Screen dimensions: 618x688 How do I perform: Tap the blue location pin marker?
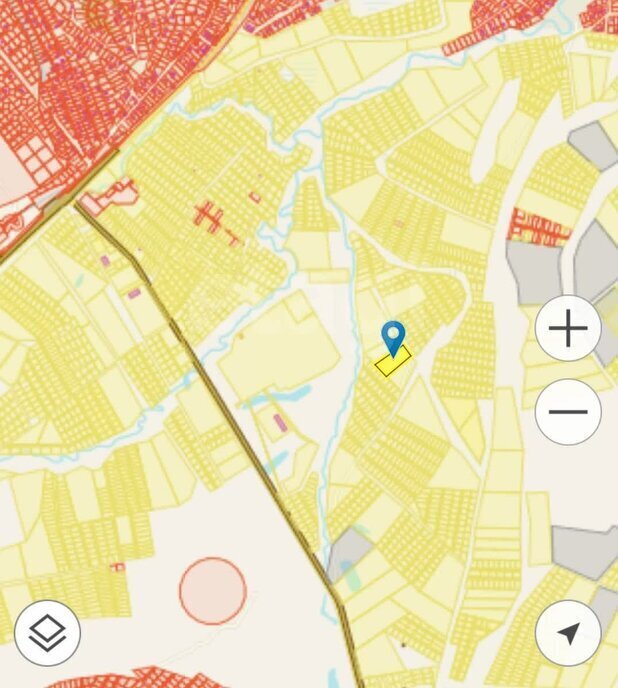tap(394, 338)
